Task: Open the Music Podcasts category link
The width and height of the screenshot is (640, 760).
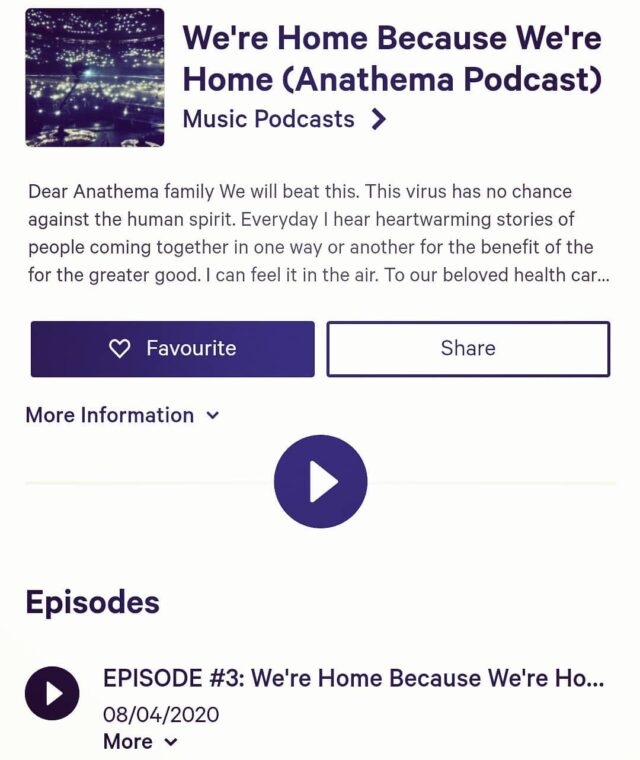Action: (x=284, y=119)
